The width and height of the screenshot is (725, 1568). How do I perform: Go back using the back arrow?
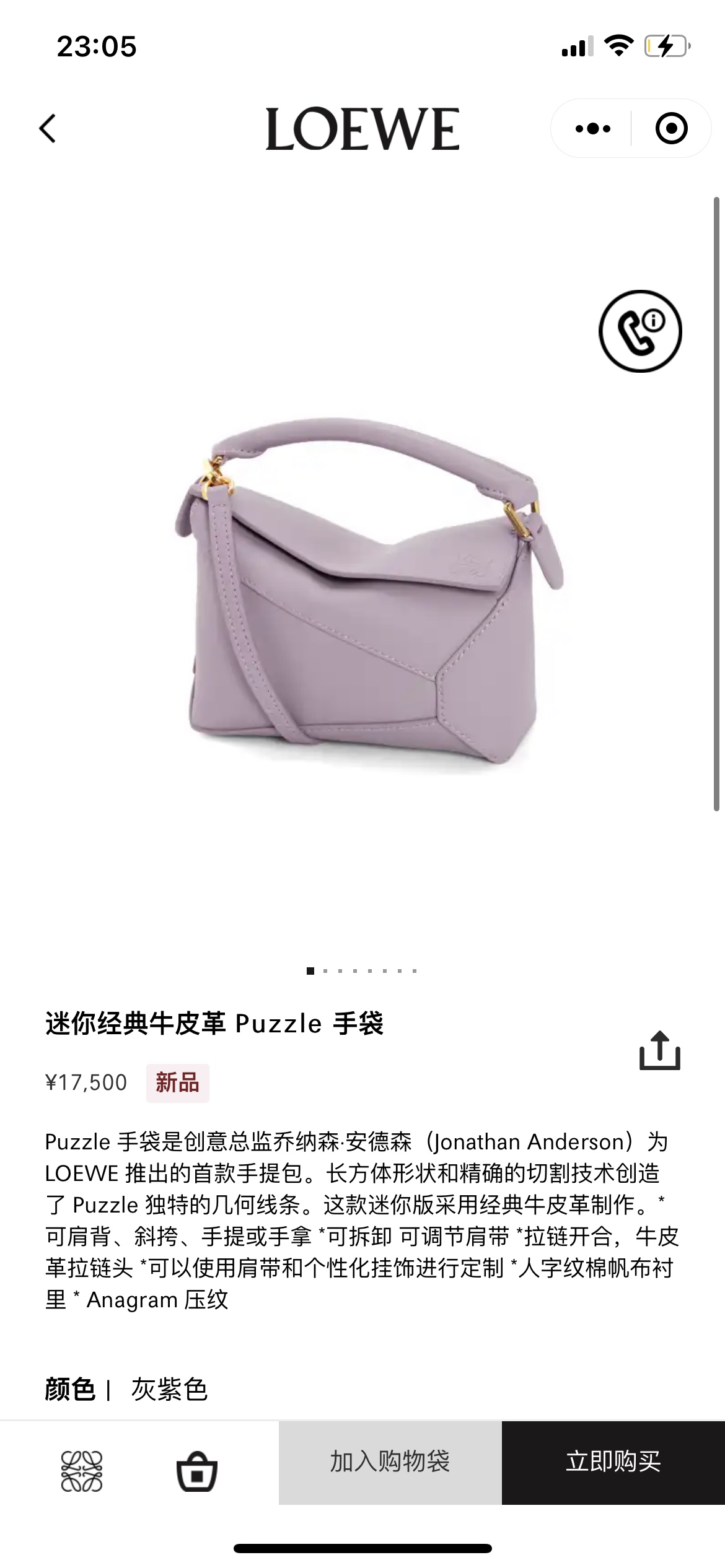[48, 129]
